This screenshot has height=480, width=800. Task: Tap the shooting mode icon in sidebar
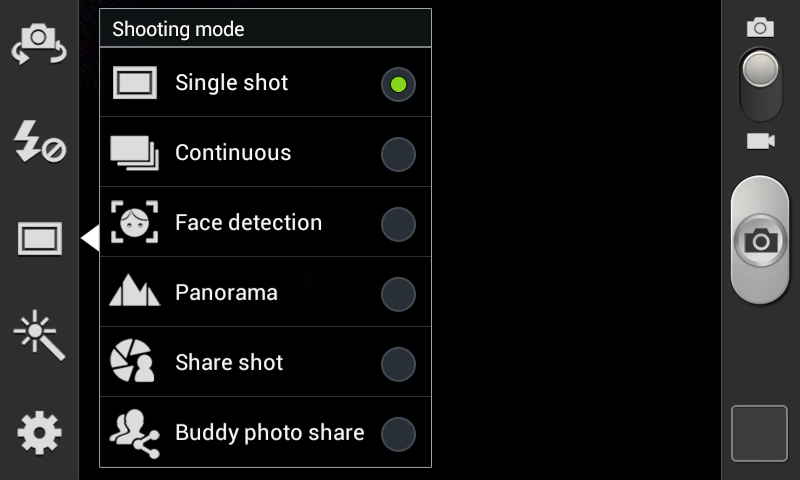[39, 238]
